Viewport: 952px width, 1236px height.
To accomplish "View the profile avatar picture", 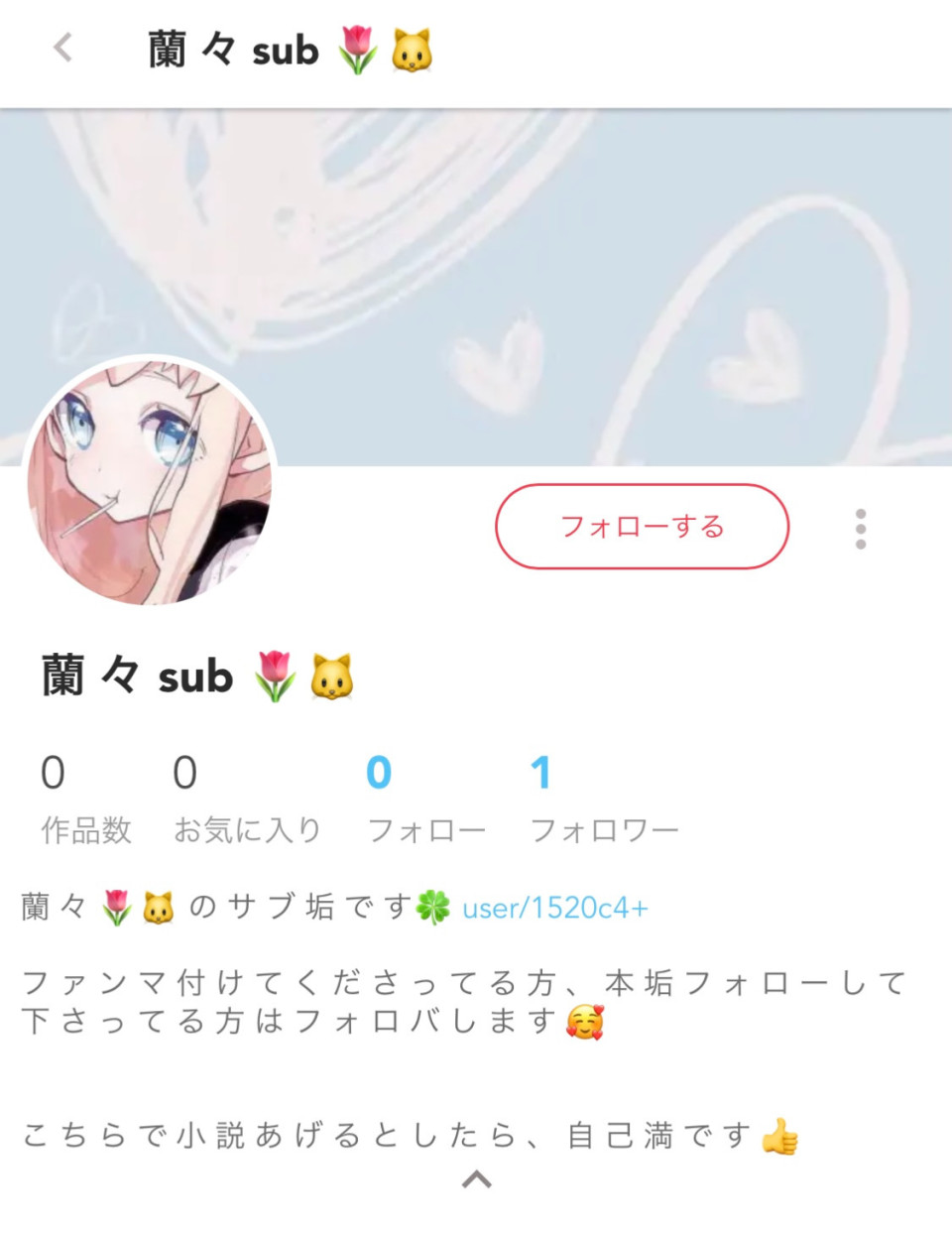I will click(149, 483).
